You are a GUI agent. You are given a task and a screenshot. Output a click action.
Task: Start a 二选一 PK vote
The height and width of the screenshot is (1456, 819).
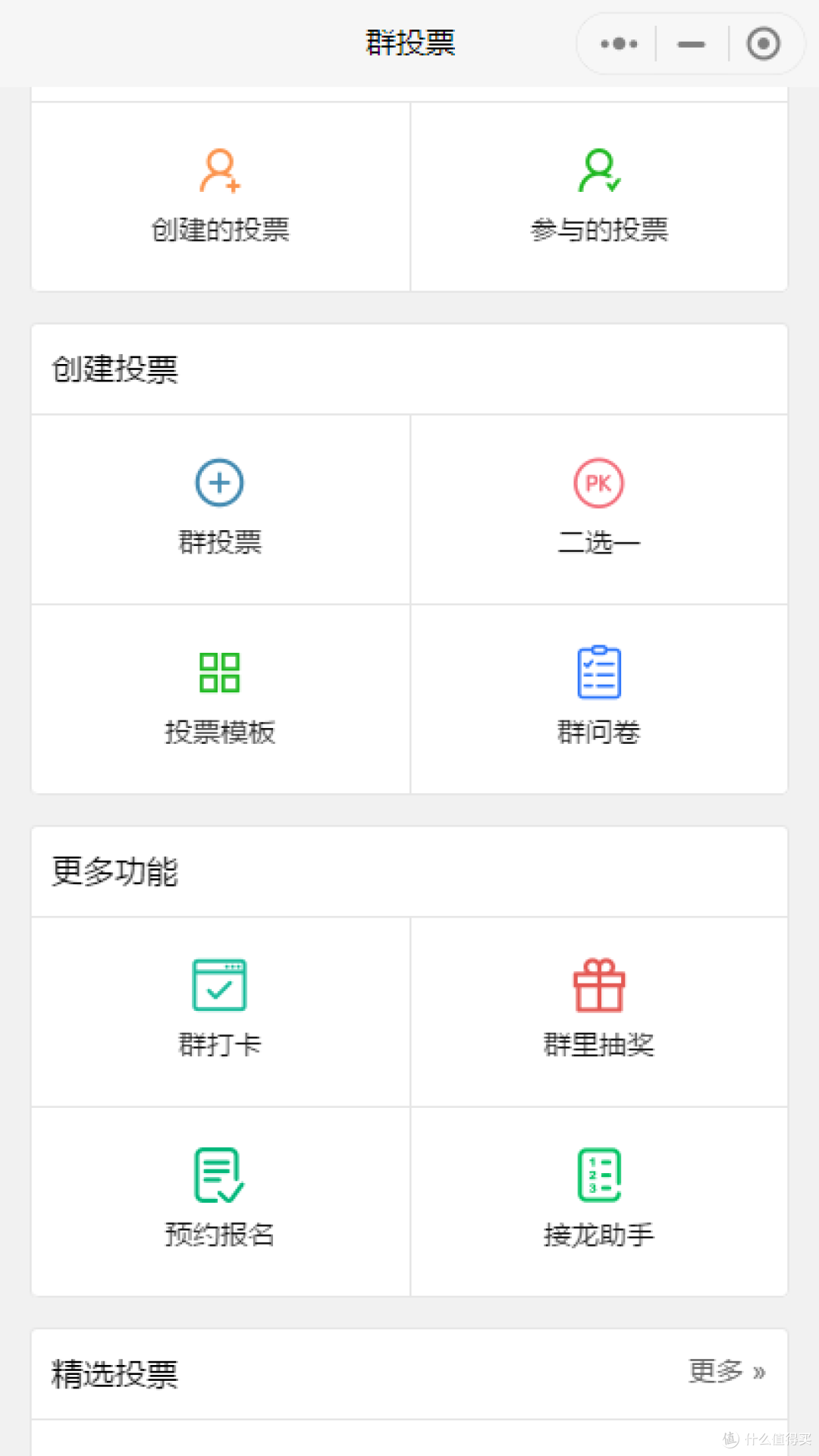(x=599, y=508)
